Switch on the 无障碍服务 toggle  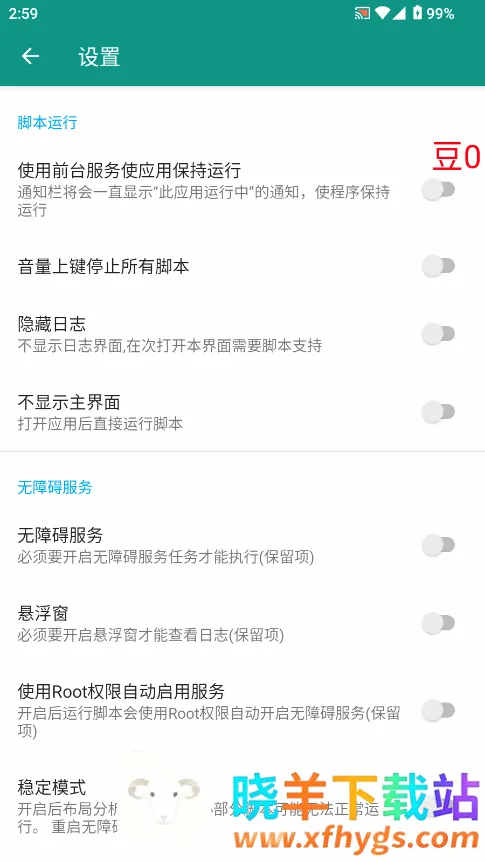(x=438, y=545)
